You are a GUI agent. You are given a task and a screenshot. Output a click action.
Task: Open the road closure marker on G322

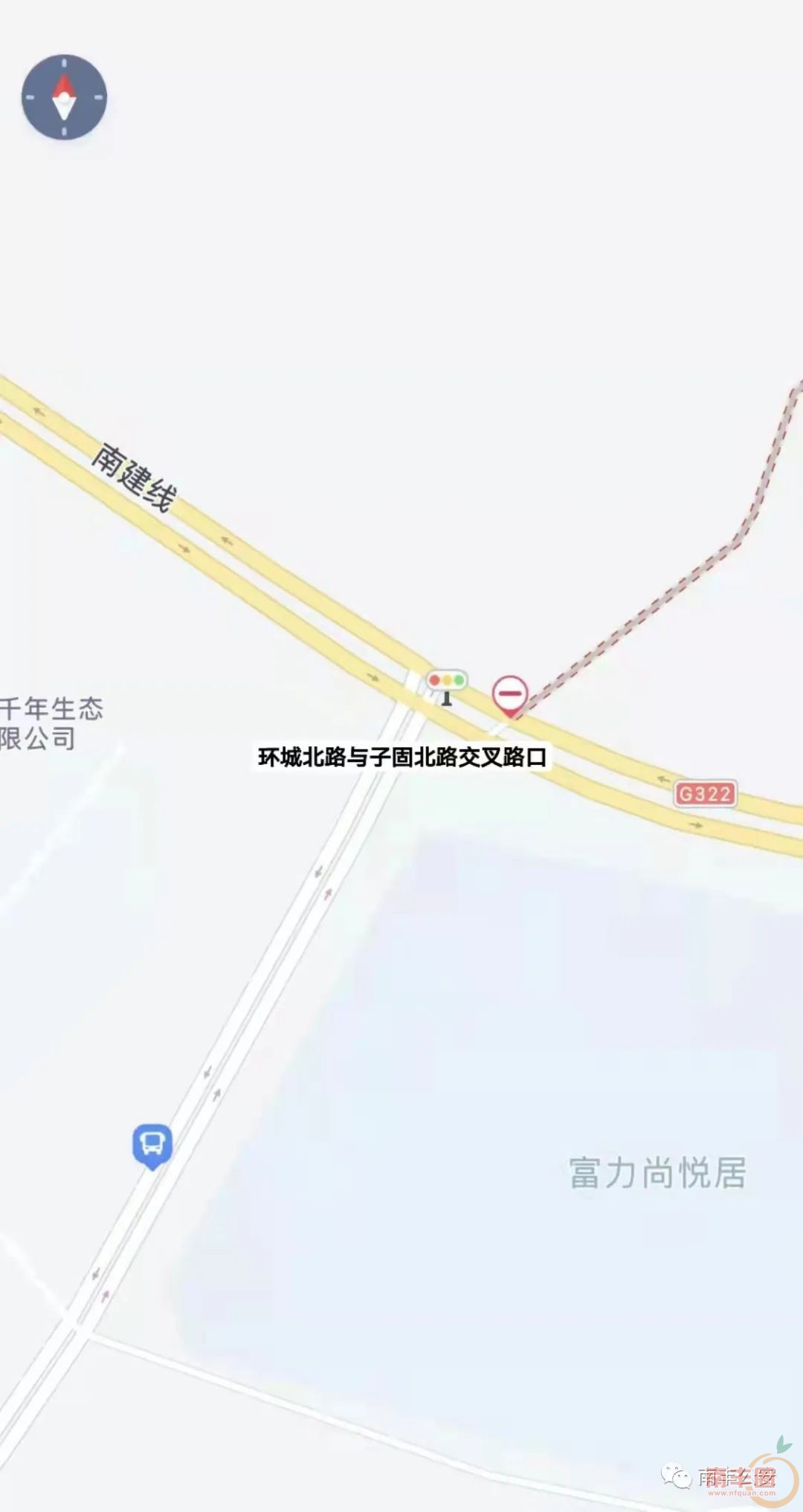point(510,695)
